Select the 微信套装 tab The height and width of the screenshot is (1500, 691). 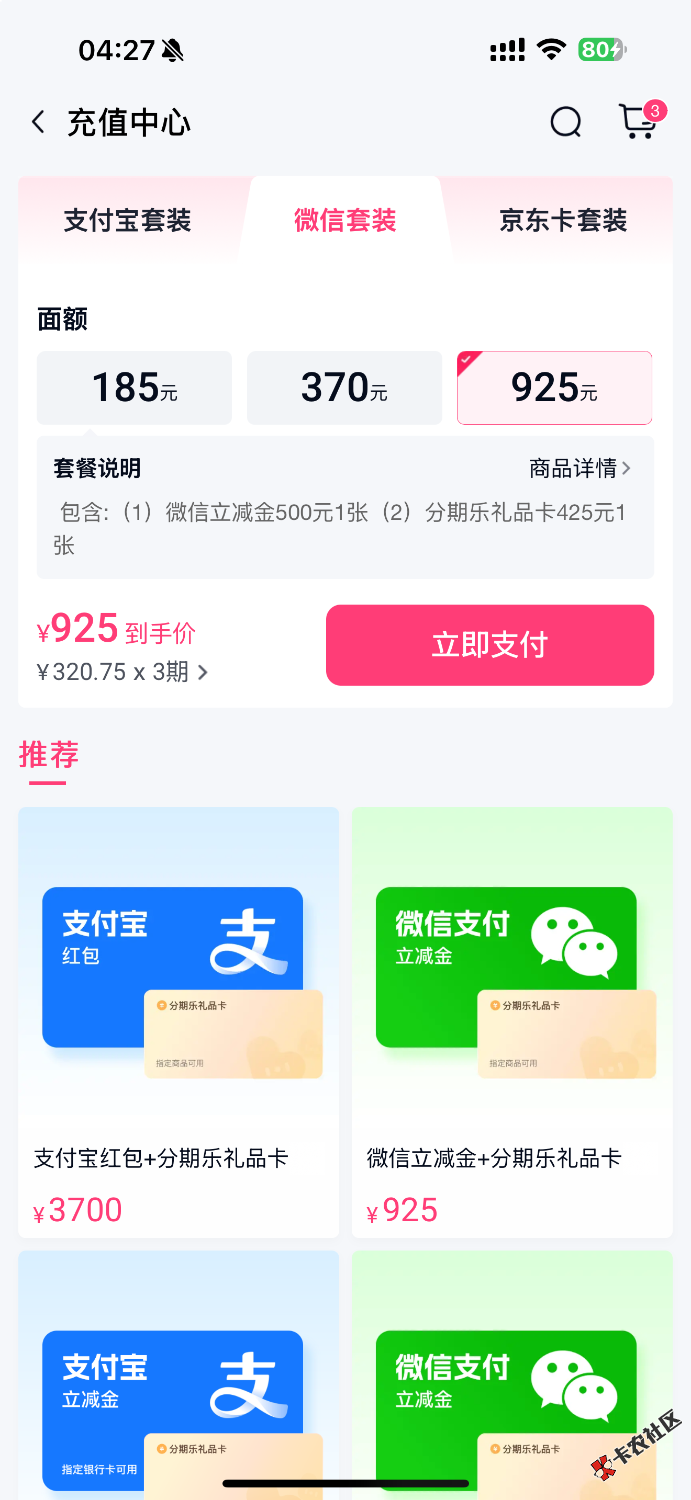point(345,220)
